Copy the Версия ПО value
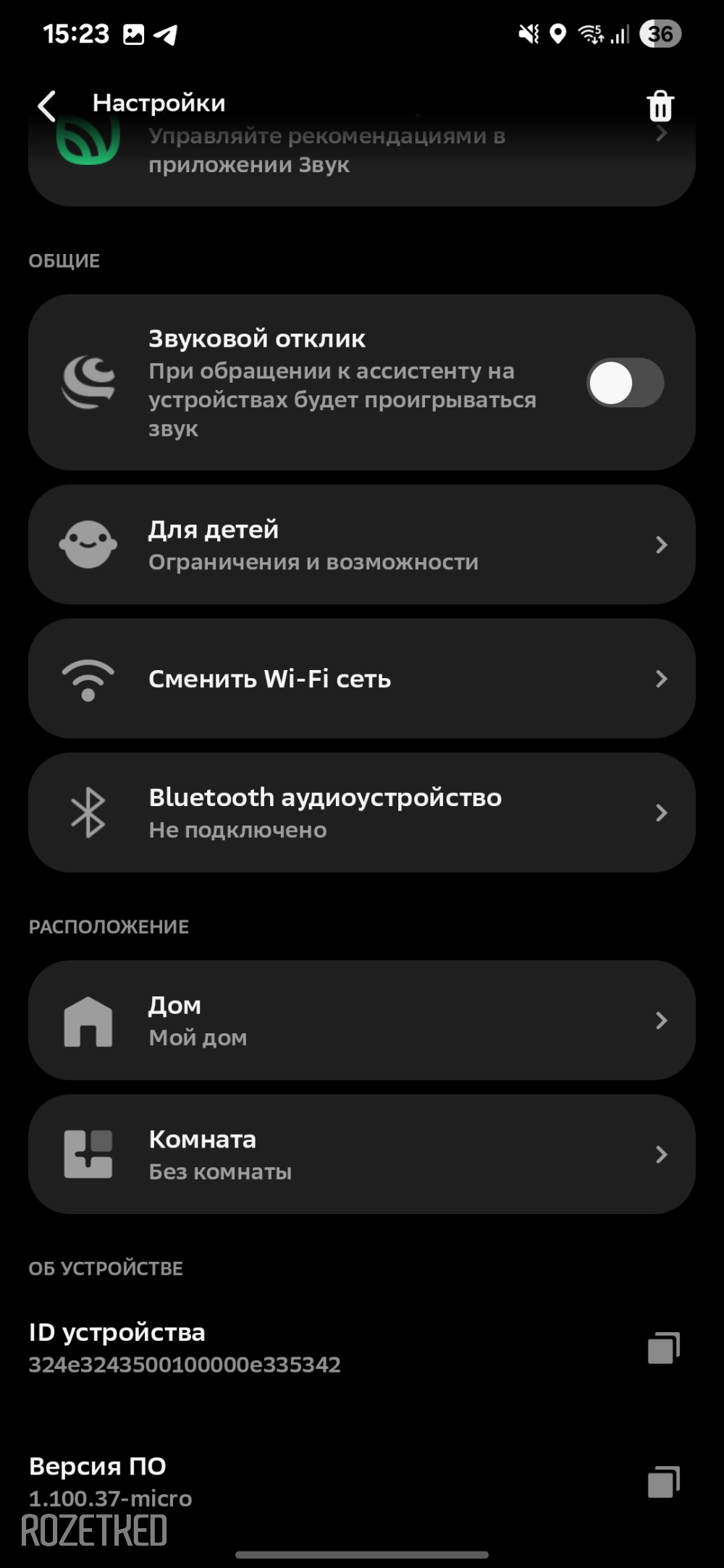This screenshot has height=1568, width=724. pos(663,1482)
